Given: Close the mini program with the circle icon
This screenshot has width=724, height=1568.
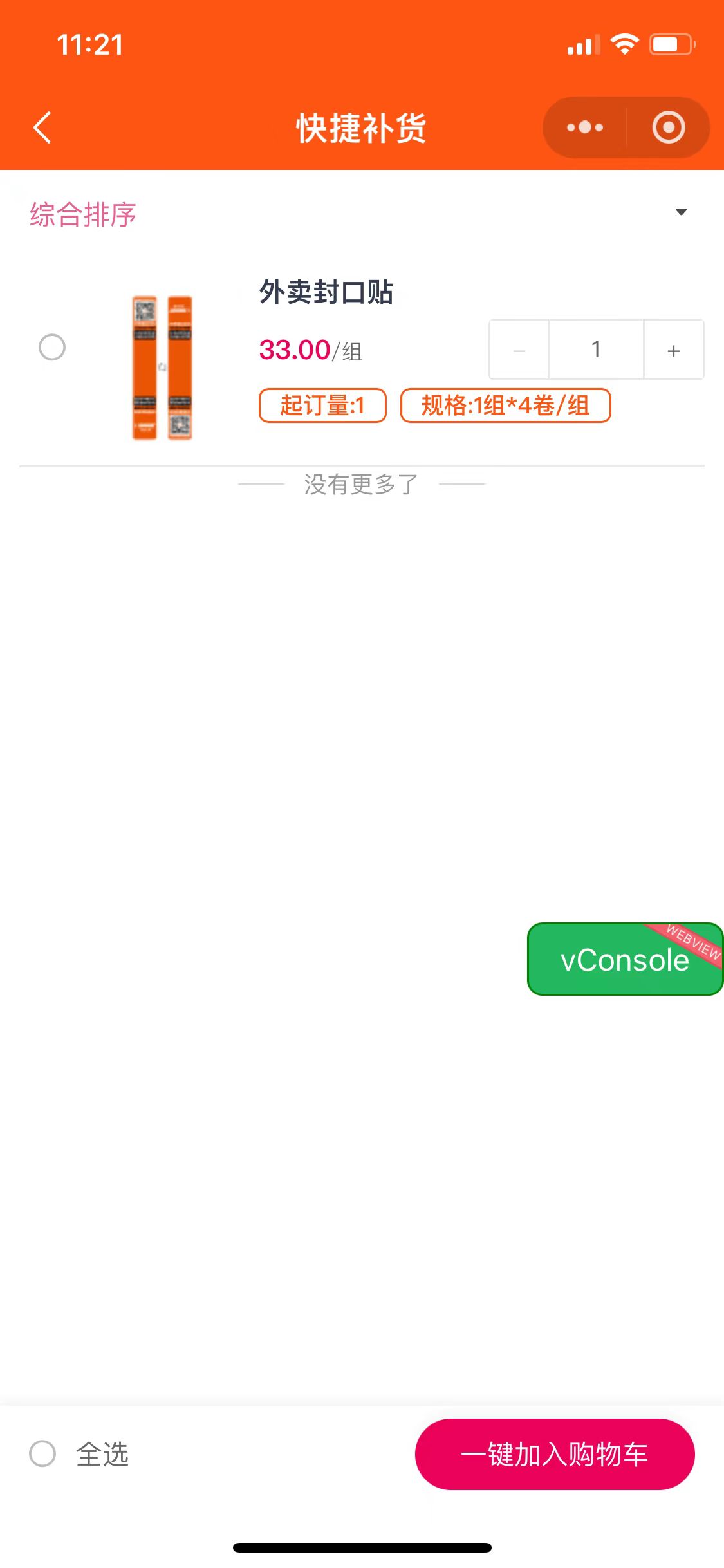Looking at the screenshot, I should [x=668, y=127].
